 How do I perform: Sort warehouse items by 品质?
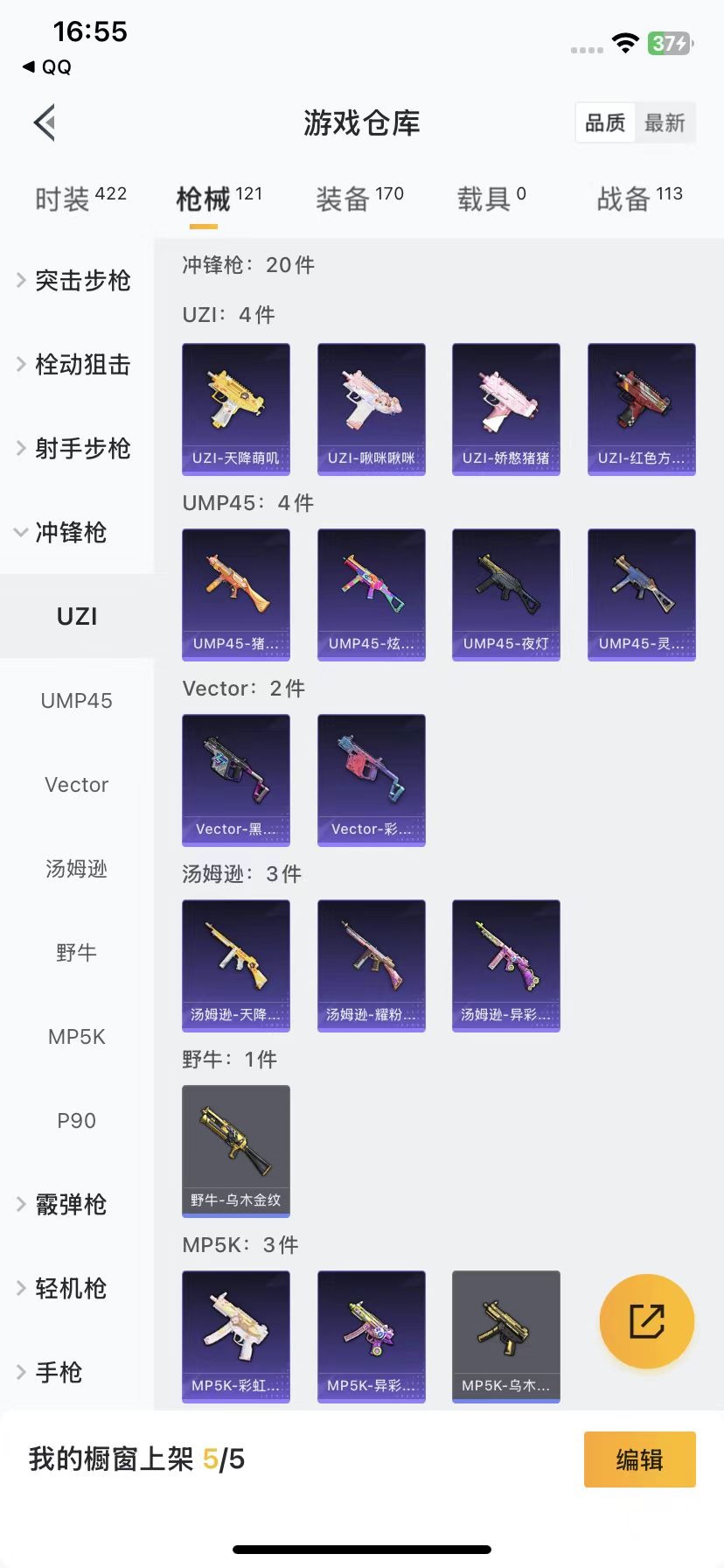(x=605, y=122)
